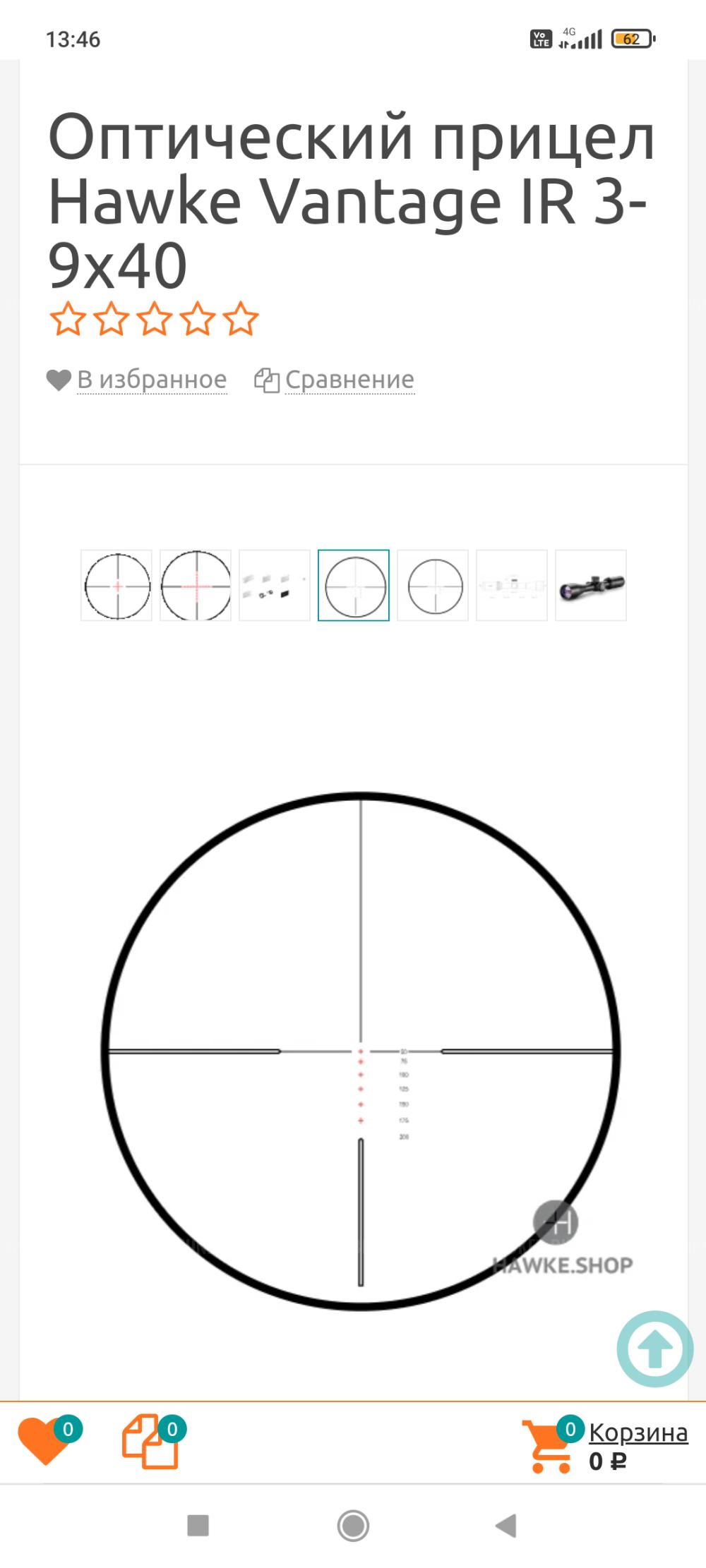Open the scope dimensions diagram thumbnail
The height and width of the screenshot is (1568, 706).
tap(512, 586)
